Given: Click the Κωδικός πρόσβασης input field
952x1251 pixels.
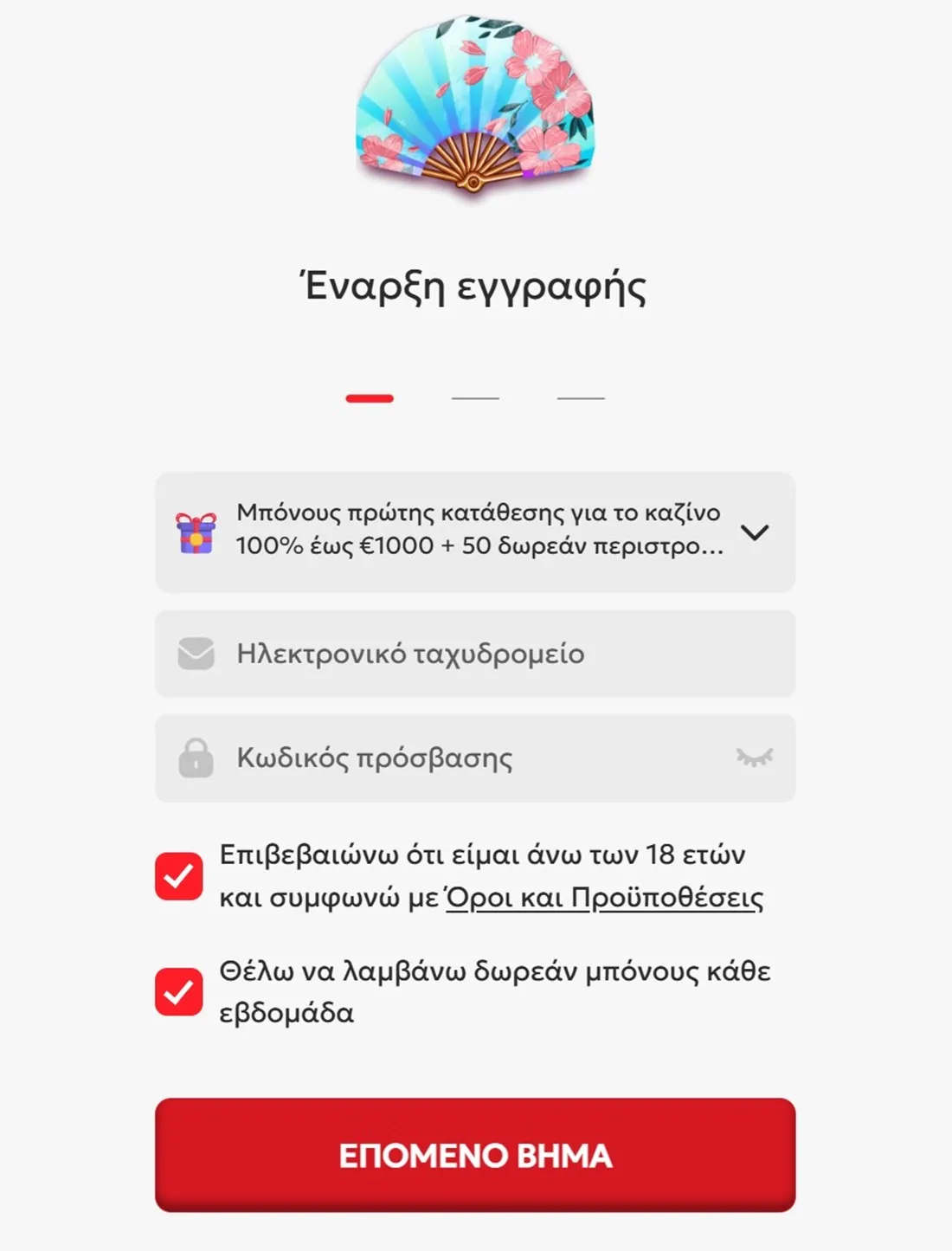Looking at the screenshot, I should coord(476,758).
